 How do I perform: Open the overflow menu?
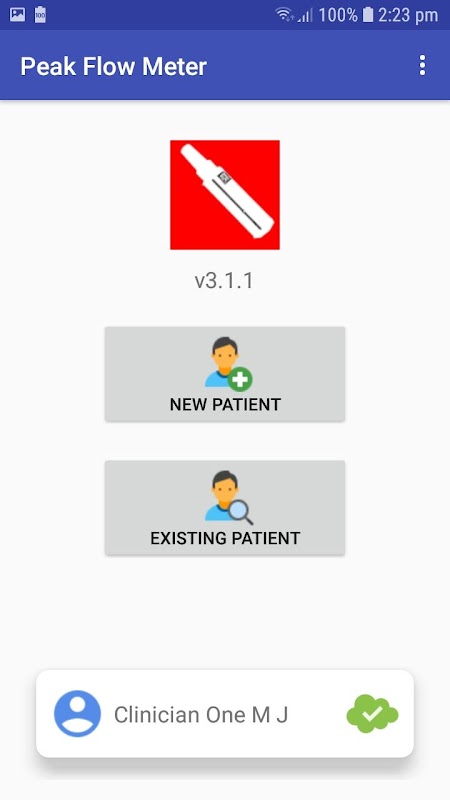[x=422, y=66]
